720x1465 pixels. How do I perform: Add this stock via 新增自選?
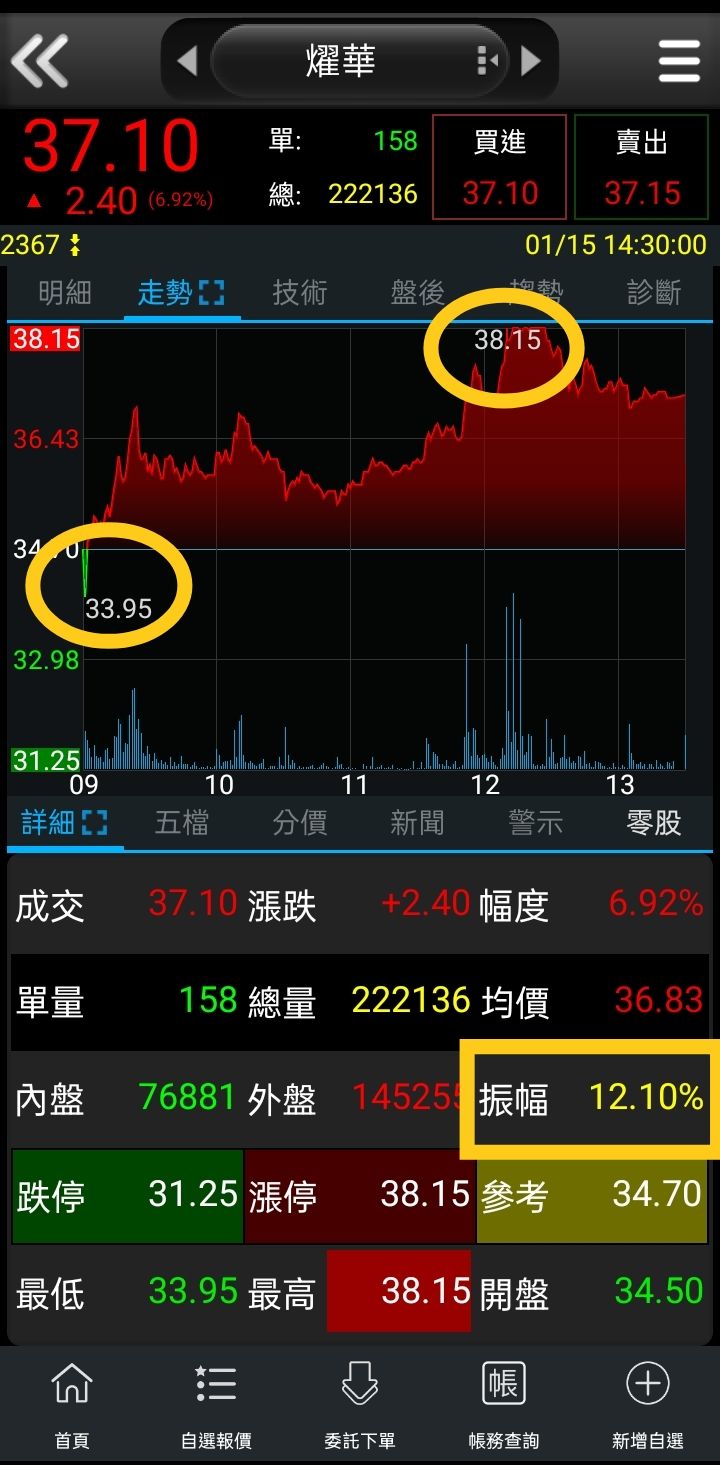point(647,1405)
